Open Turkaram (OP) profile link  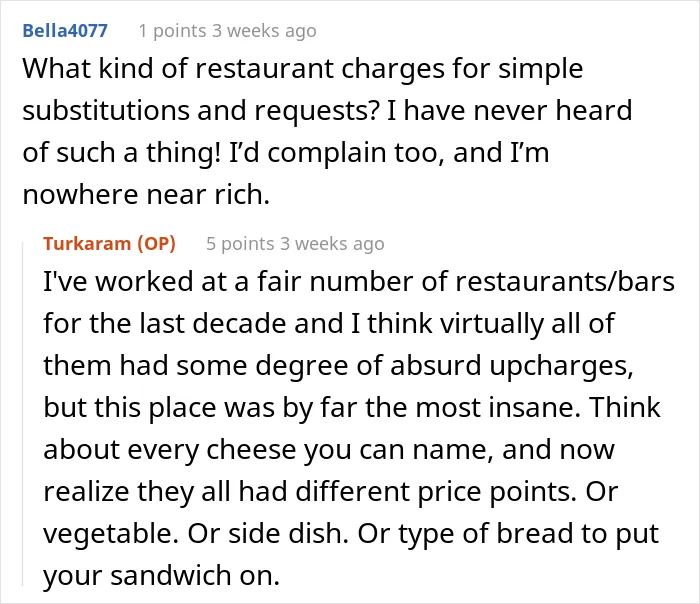[109, 244]
